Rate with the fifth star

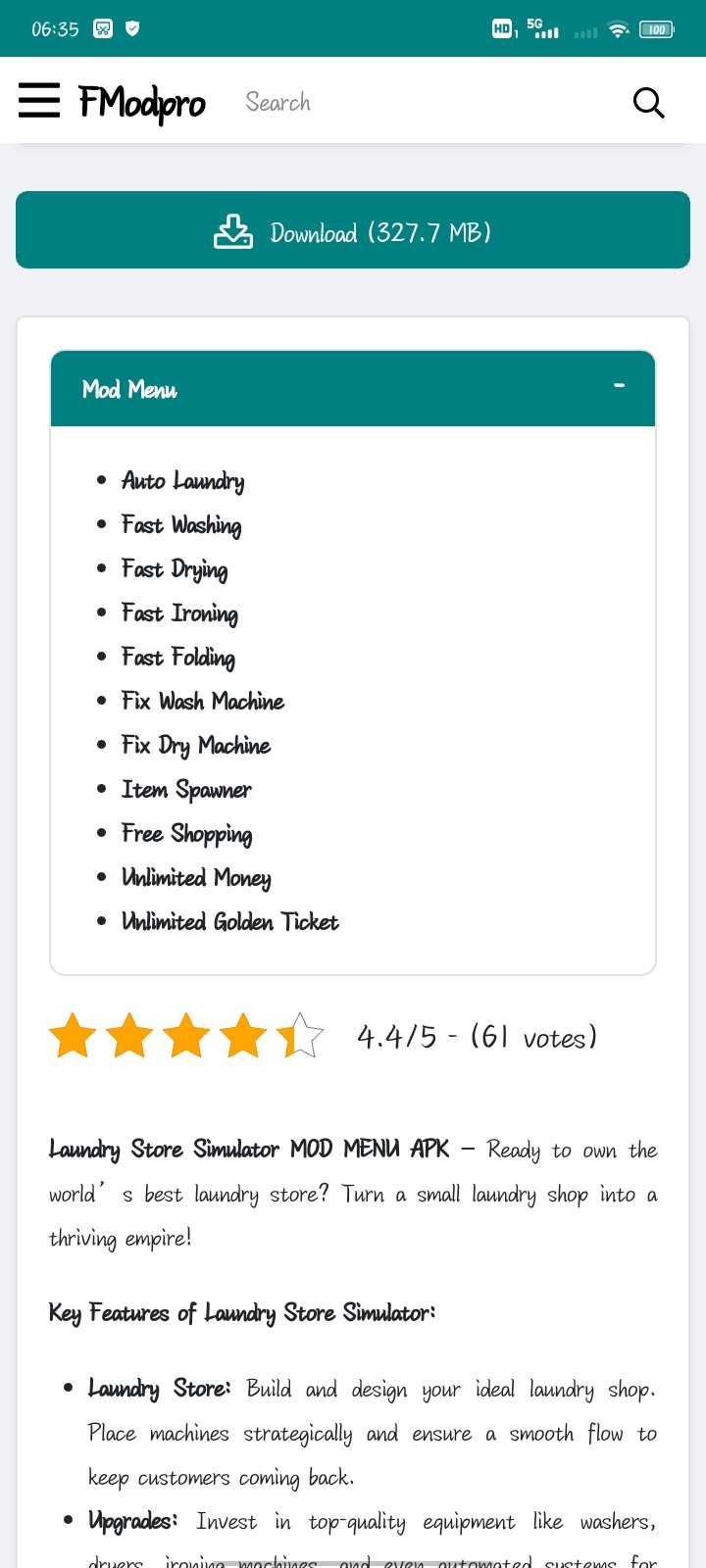point(301,1036)
